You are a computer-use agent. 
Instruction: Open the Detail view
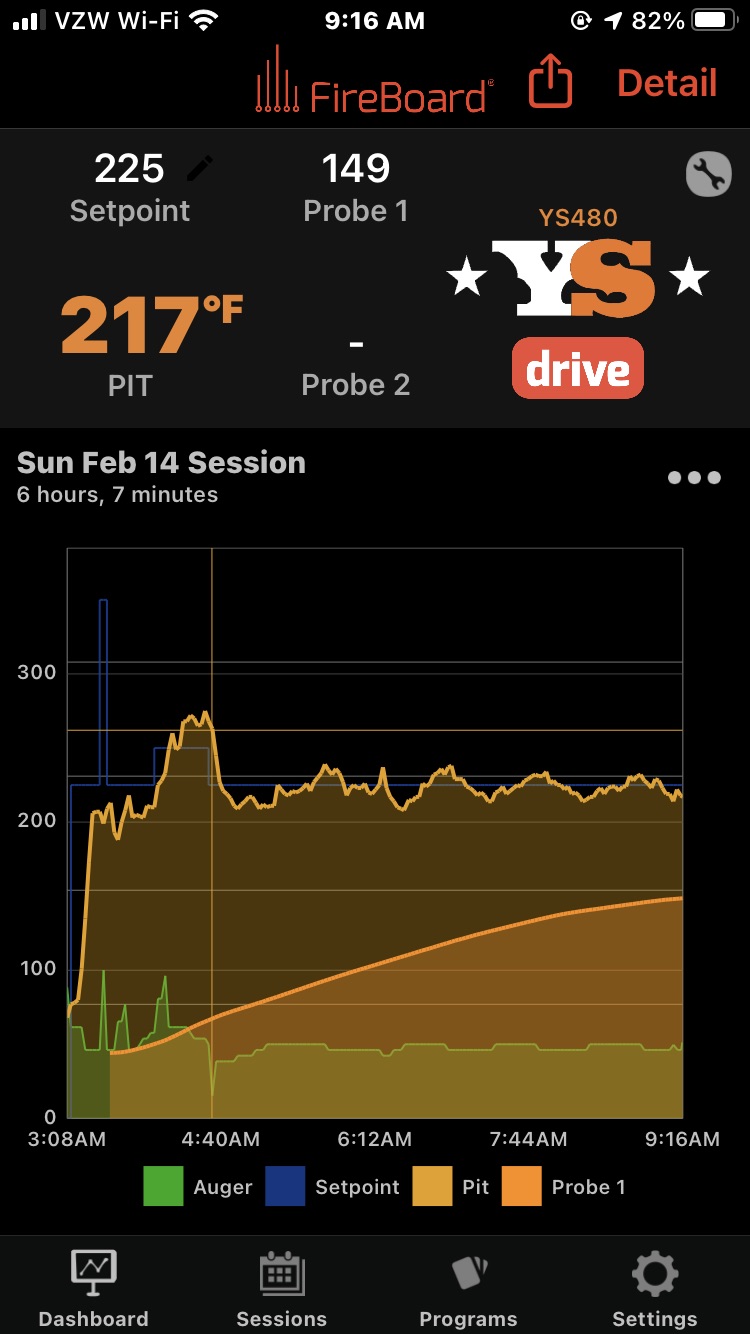pos(667,83)
